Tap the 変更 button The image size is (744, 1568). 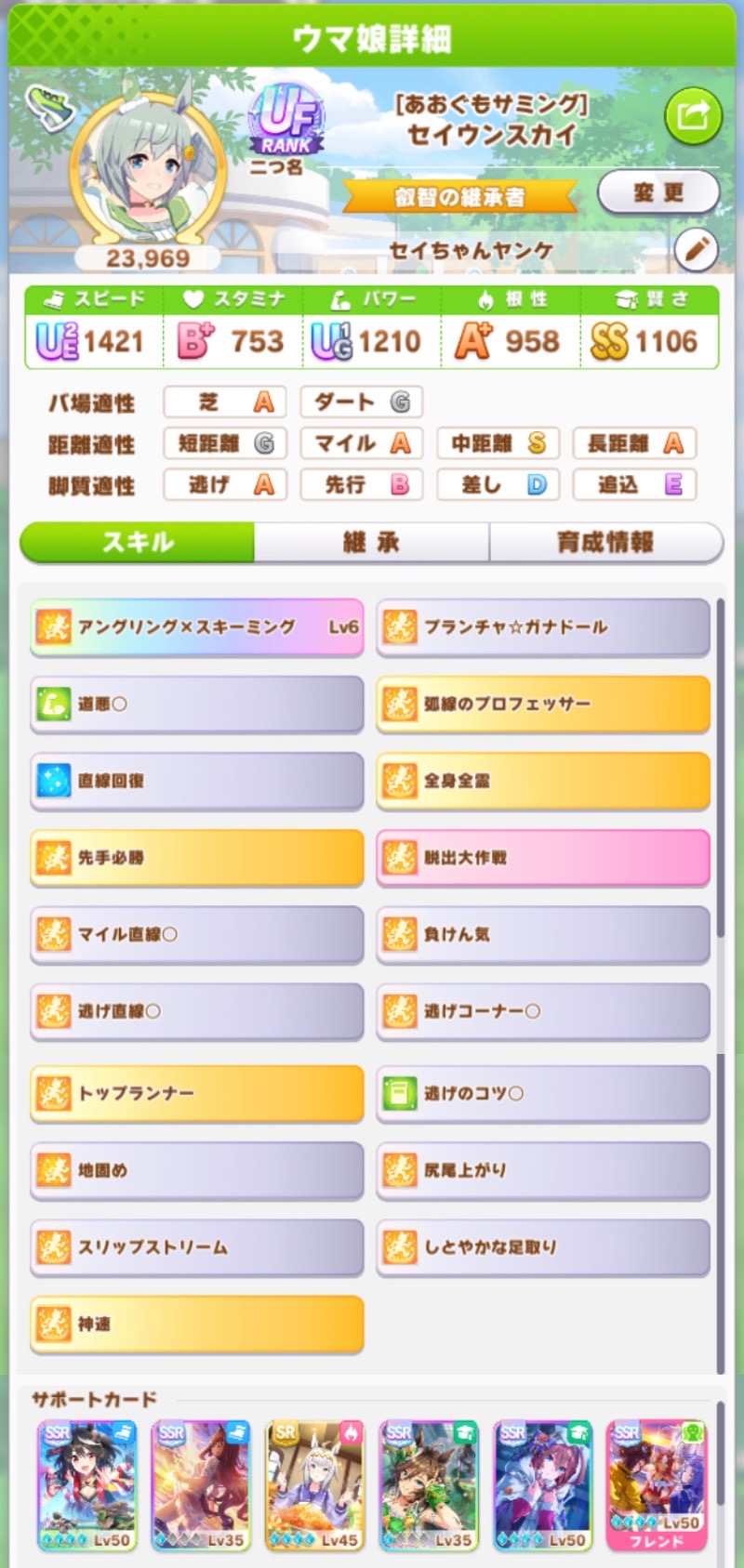click(x=658, y=192)
